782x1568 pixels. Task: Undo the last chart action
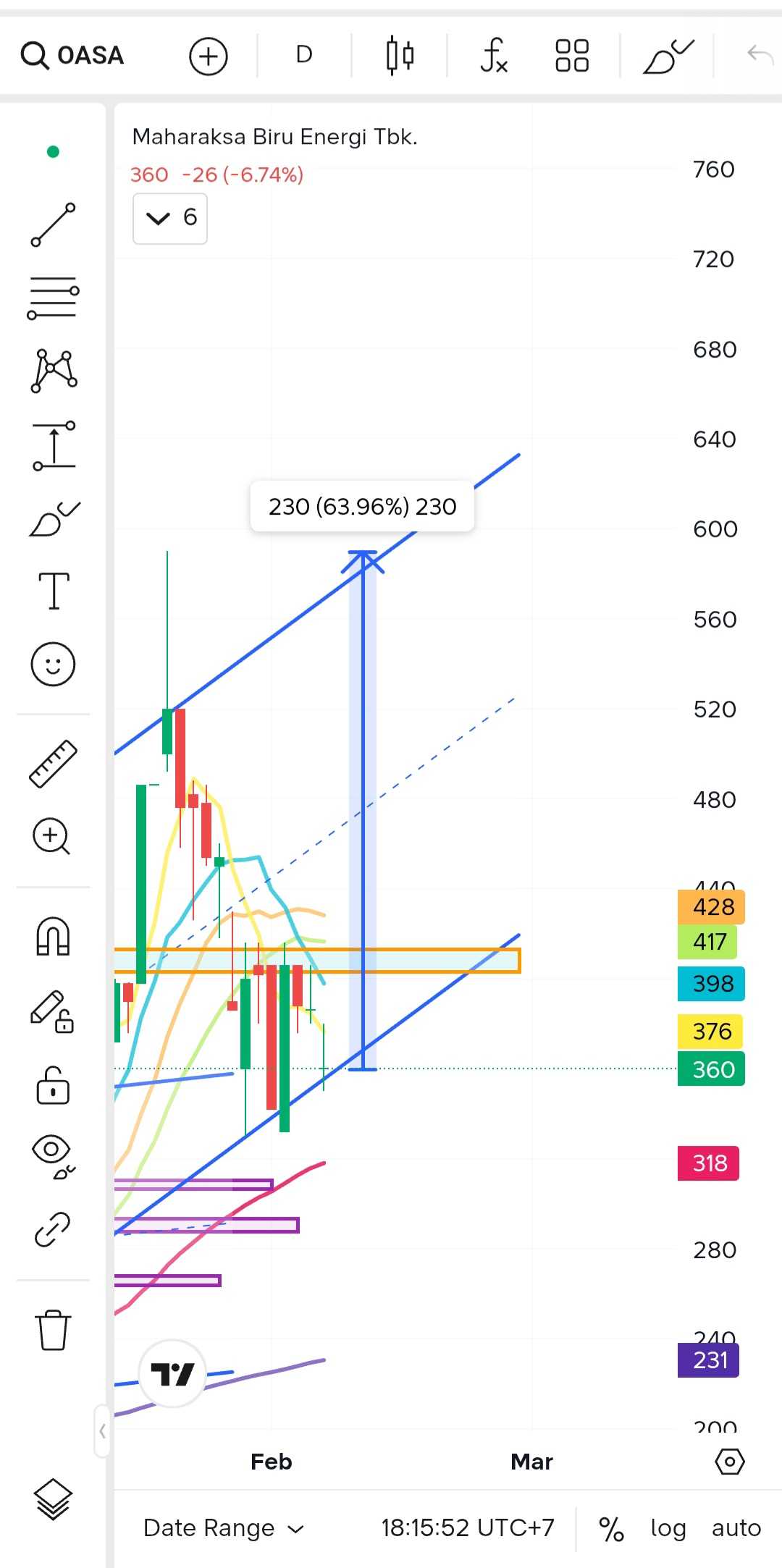[760, 54]
